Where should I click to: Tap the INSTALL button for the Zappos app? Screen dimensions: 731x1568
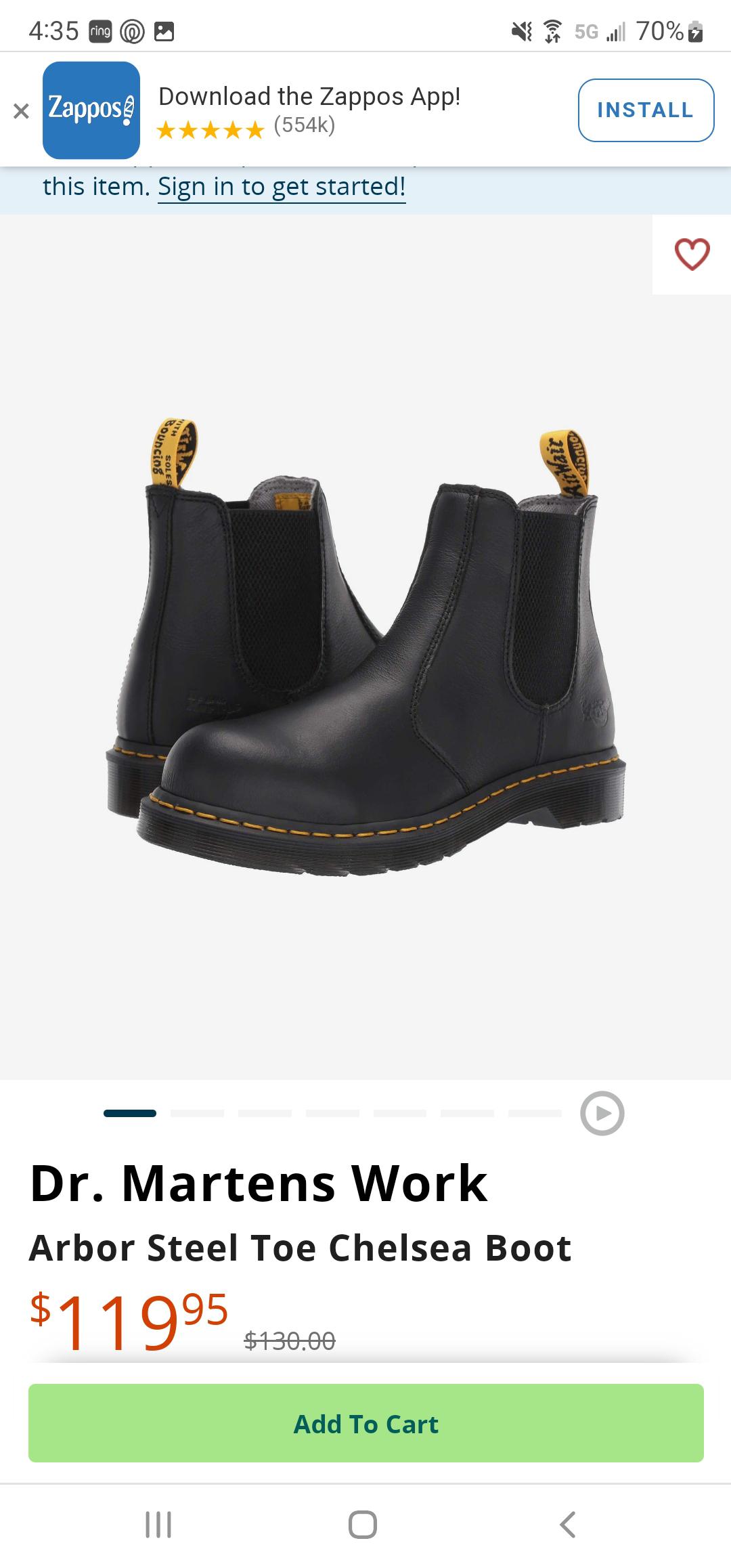click(x=644, y=110)
